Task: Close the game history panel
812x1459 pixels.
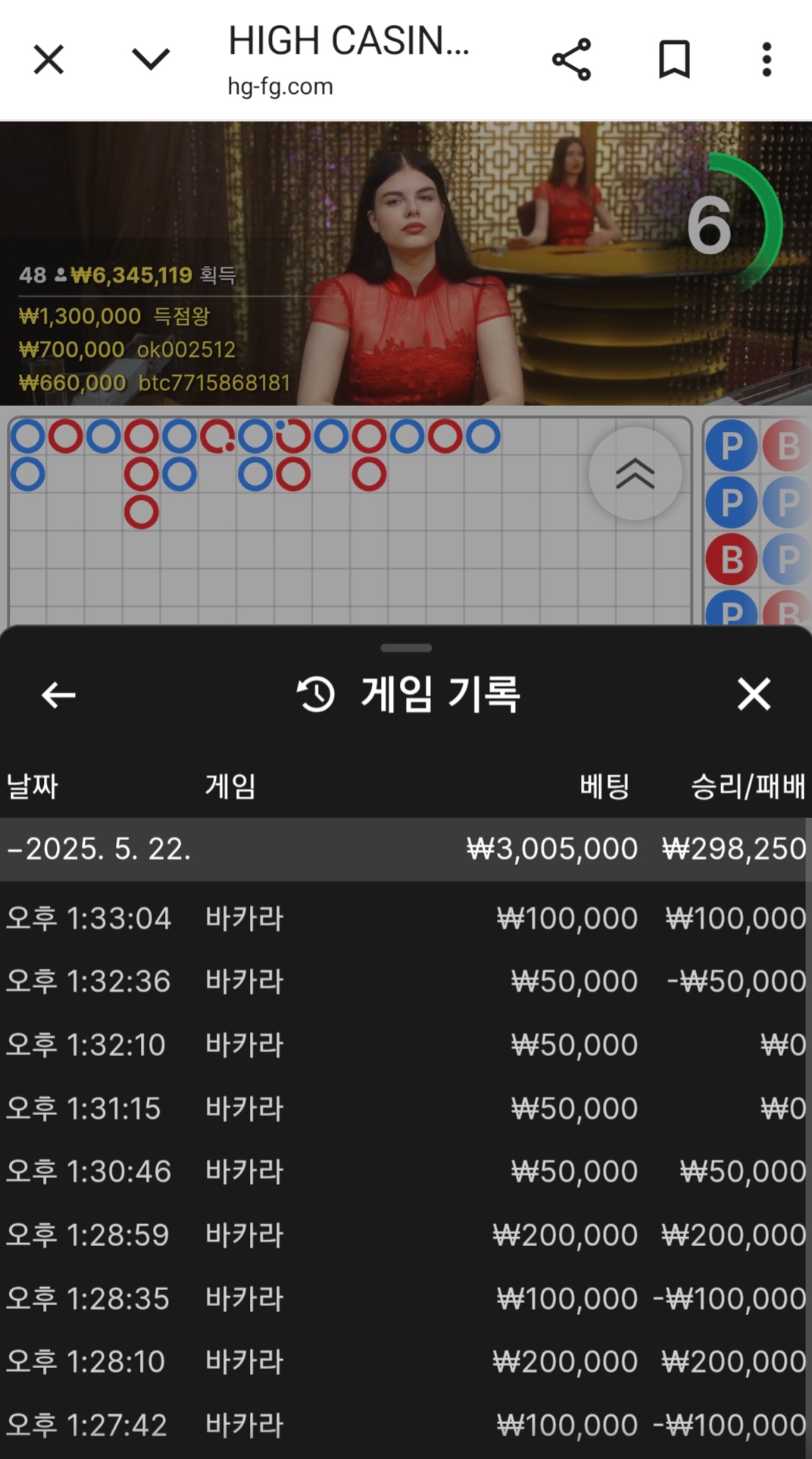Action: pos(754,694)
